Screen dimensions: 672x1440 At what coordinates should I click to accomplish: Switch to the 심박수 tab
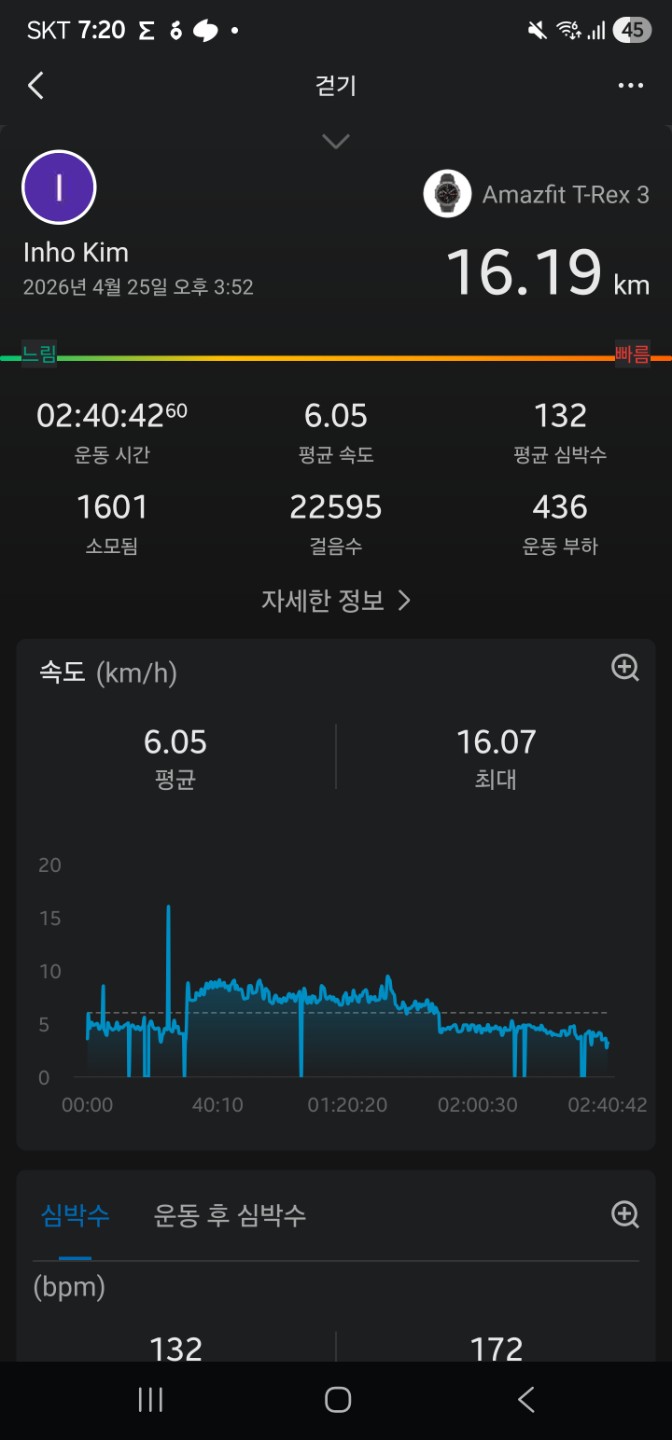(75, 1215)
